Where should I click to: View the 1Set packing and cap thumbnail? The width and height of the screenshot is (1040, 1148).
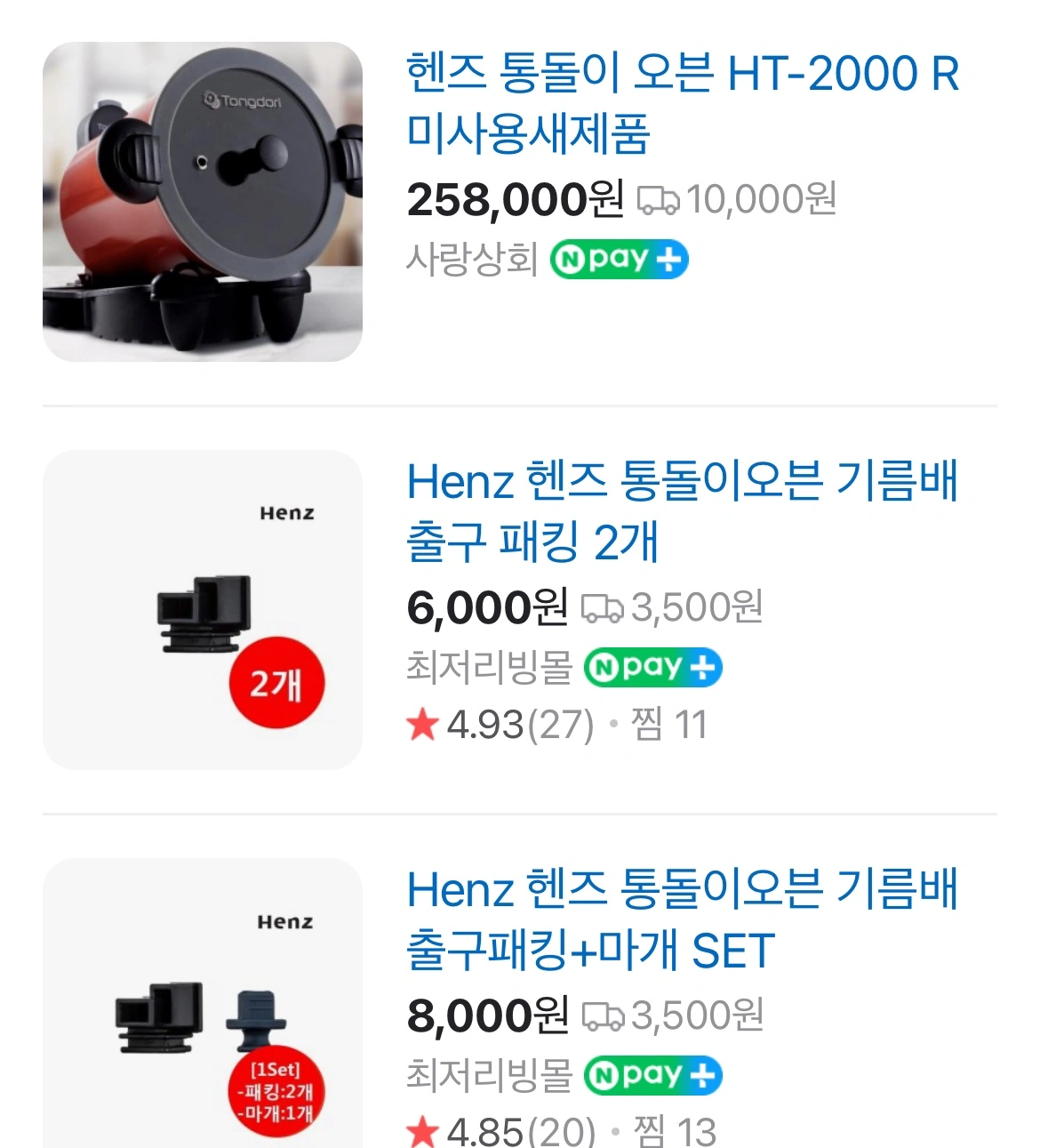point(203,1005)
